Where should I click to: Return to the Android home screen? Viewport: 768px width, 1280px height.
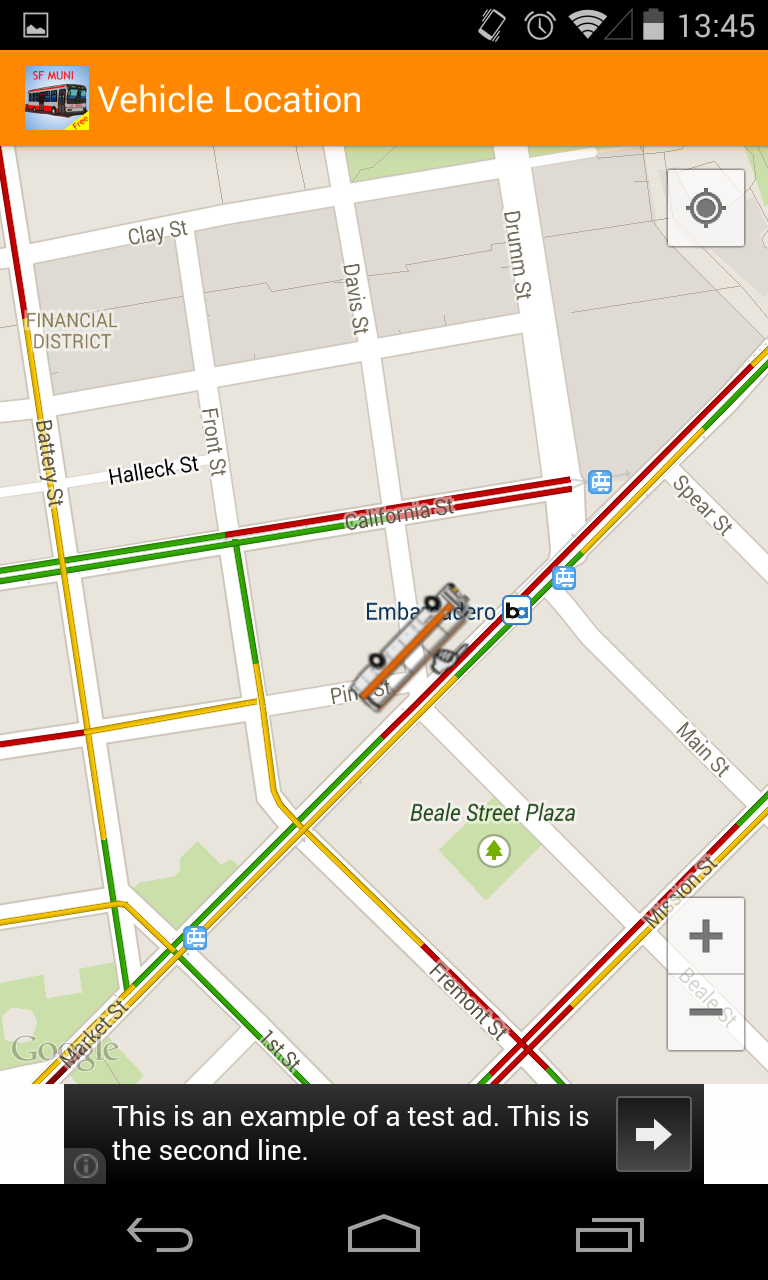point(384,1234)
